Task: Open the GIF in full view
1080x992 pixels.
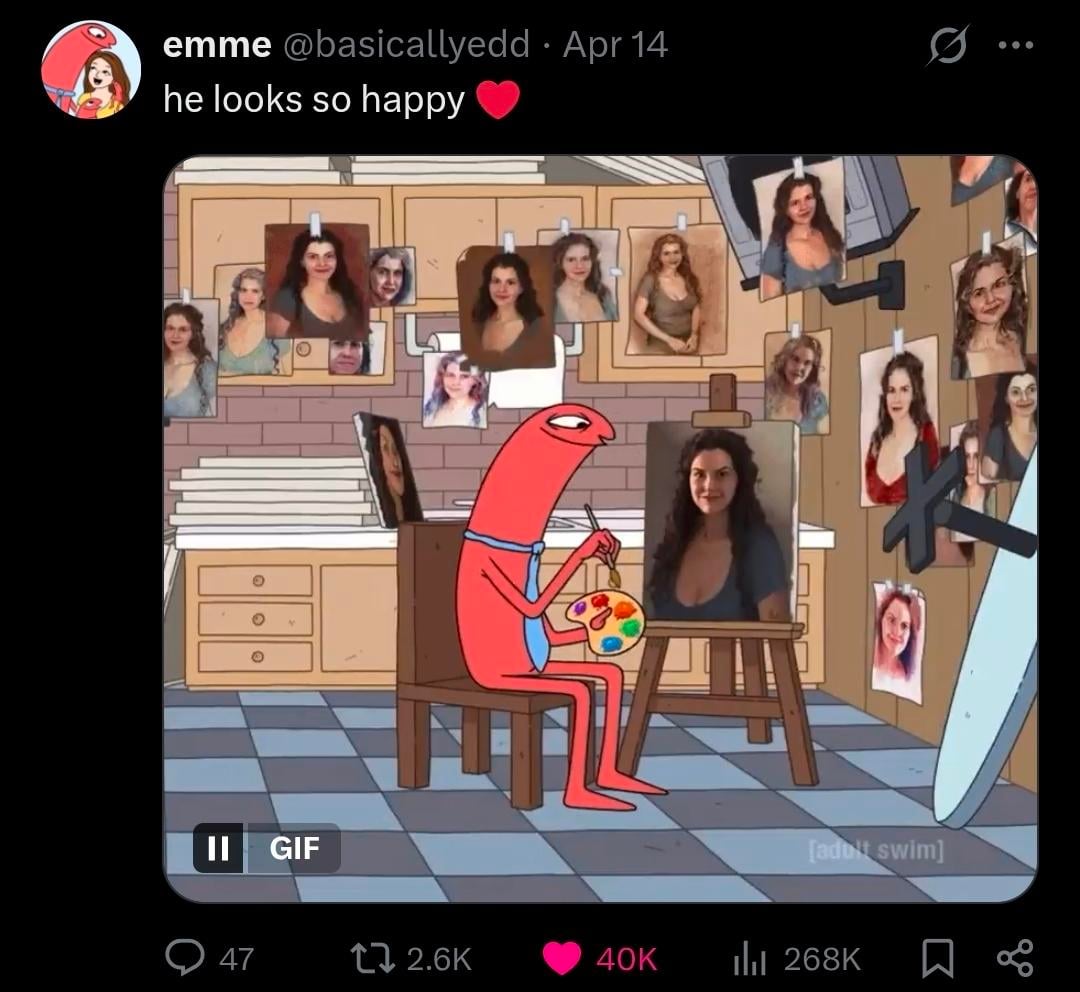Action: tap(600, 528)
